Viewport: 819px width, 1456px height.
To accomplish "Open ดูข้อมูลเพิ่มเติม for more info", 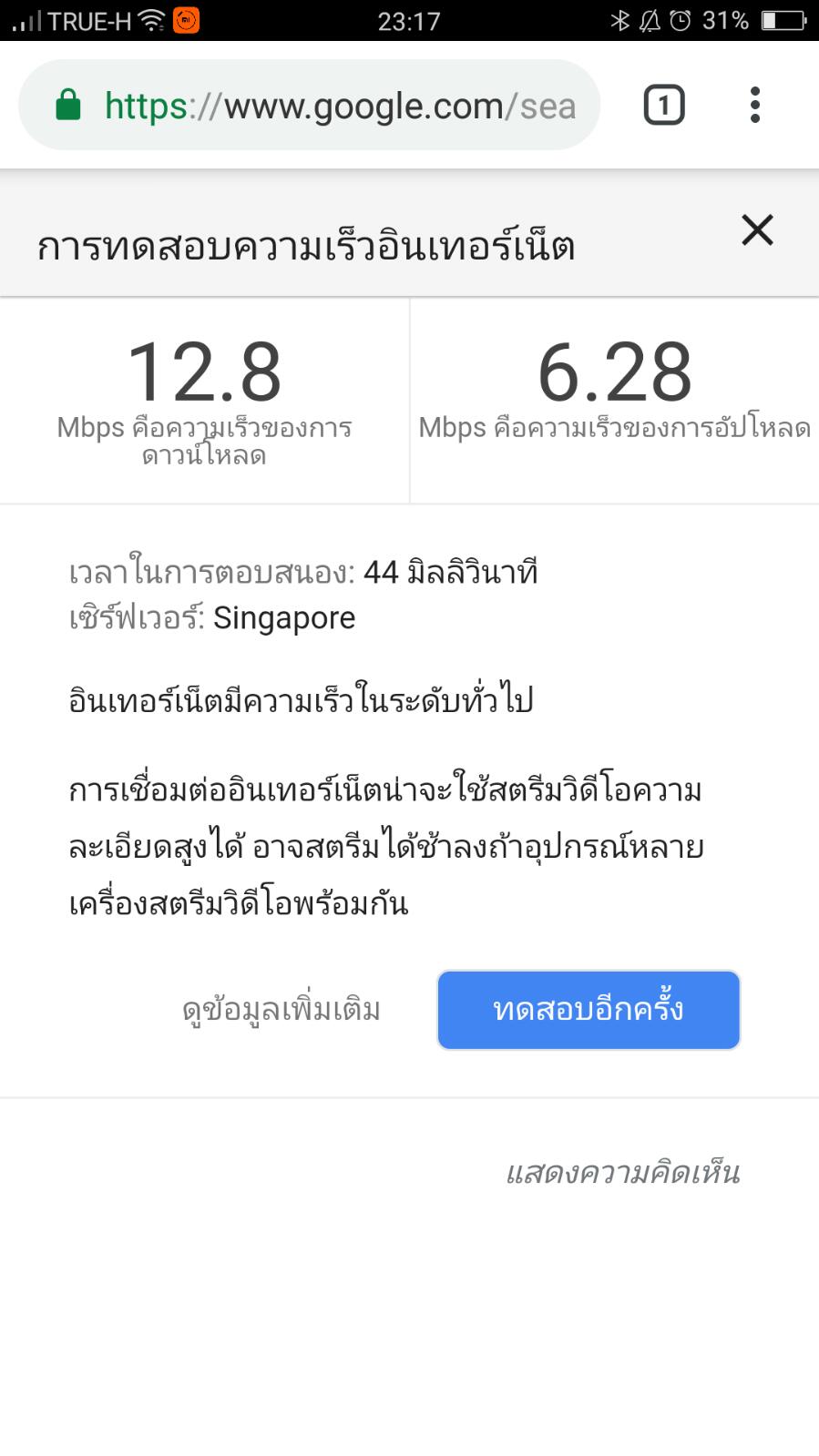I will (x=282, y=1010).
